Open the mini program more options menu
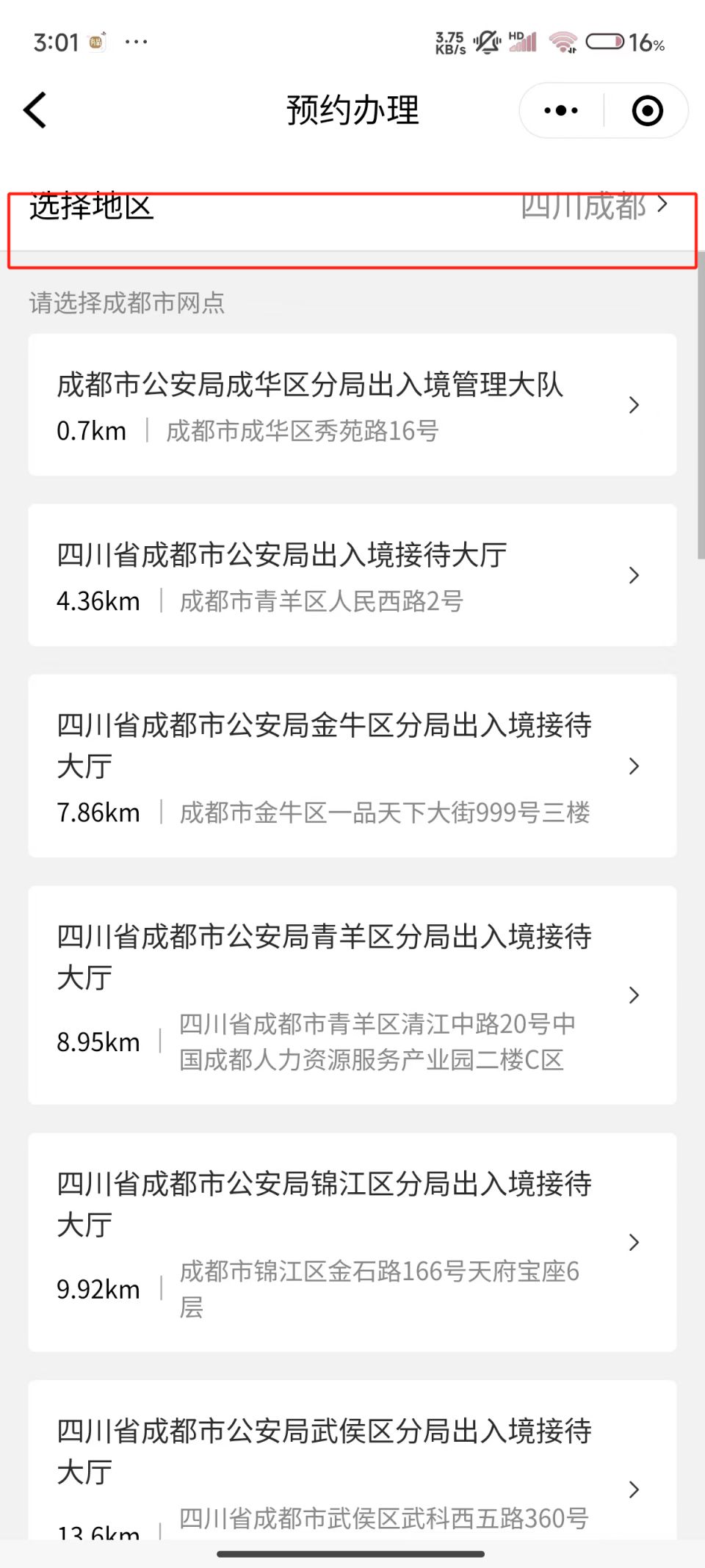The image size is (705, 1568). tap(561, 111)
